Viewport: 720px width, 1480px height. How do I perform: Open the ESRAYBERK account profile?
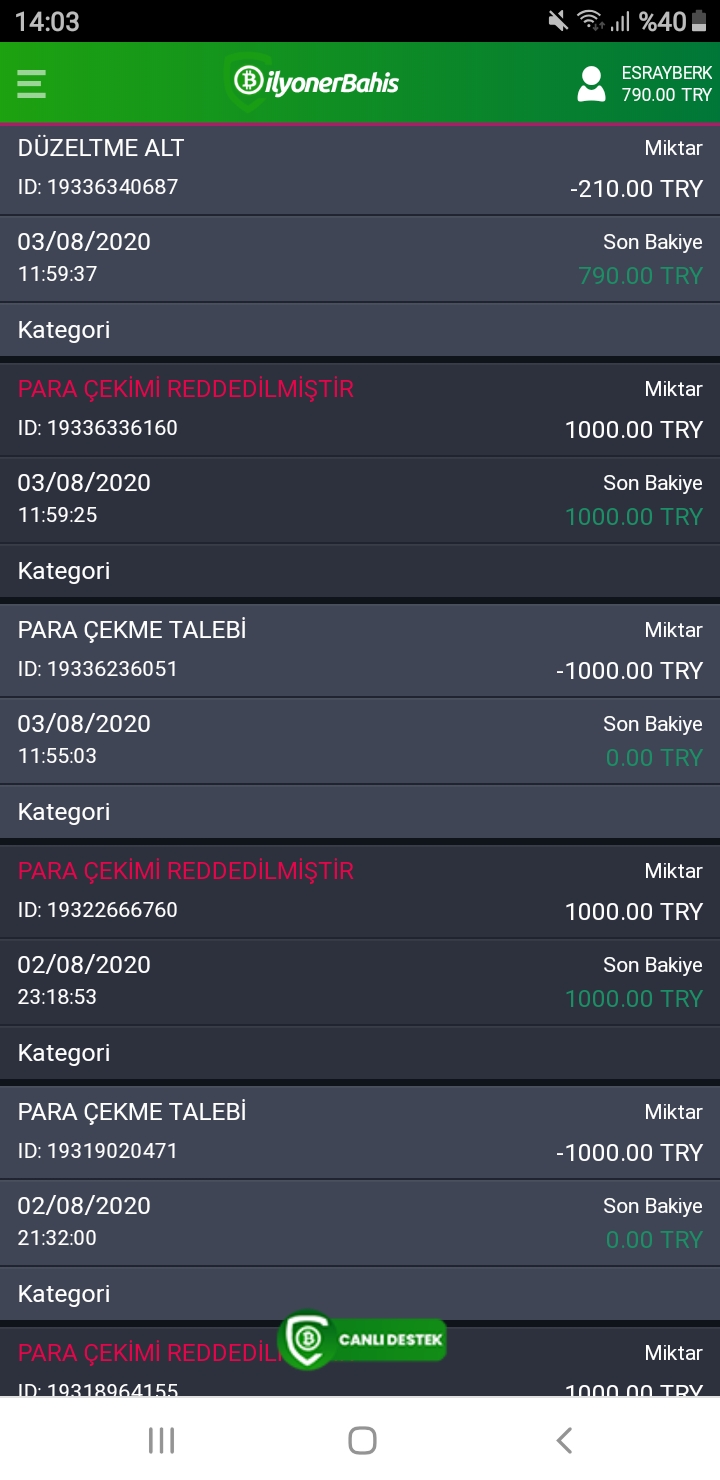tap(645, 83)
